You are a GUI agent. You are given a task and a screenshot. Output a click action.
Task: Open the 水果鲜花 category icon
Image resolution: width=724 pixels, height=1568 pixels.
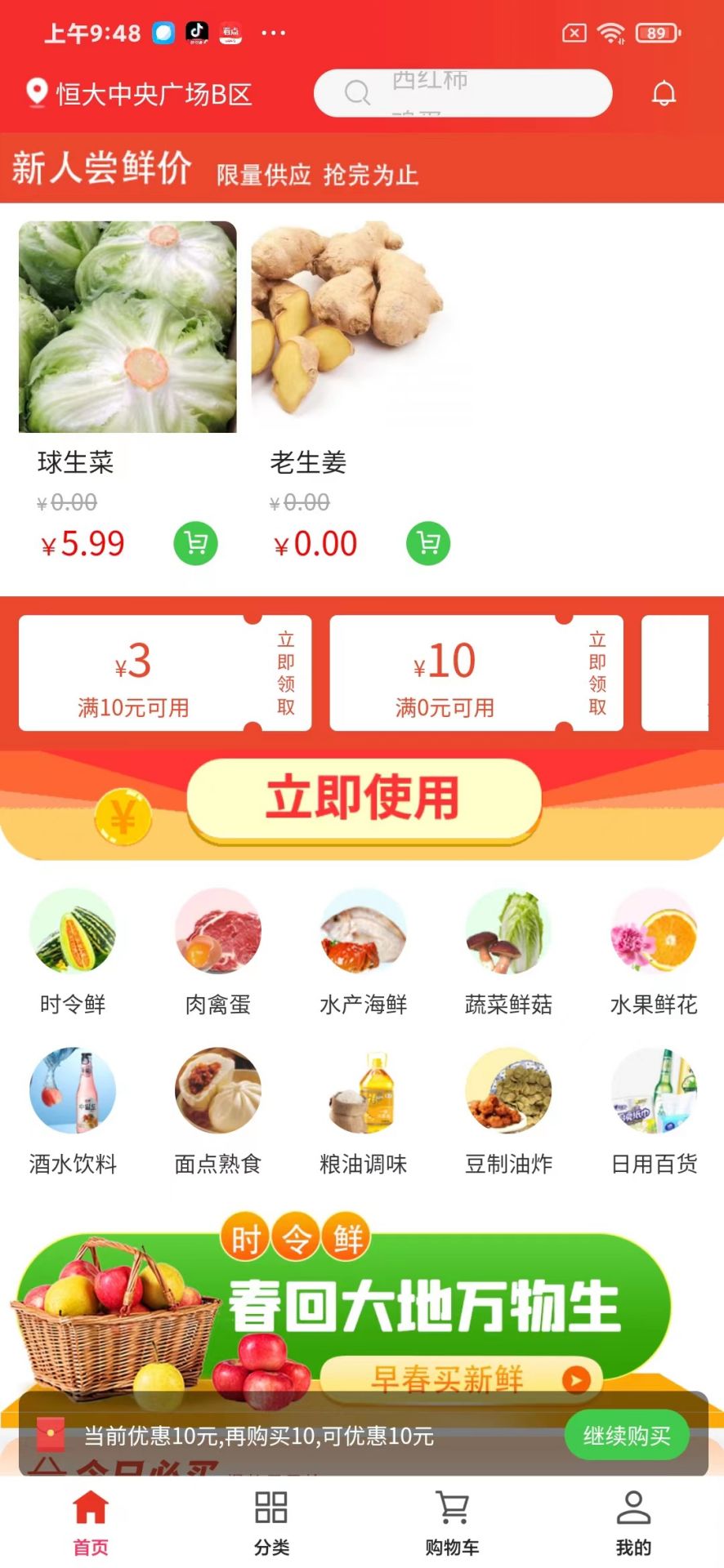pos(654,931)
